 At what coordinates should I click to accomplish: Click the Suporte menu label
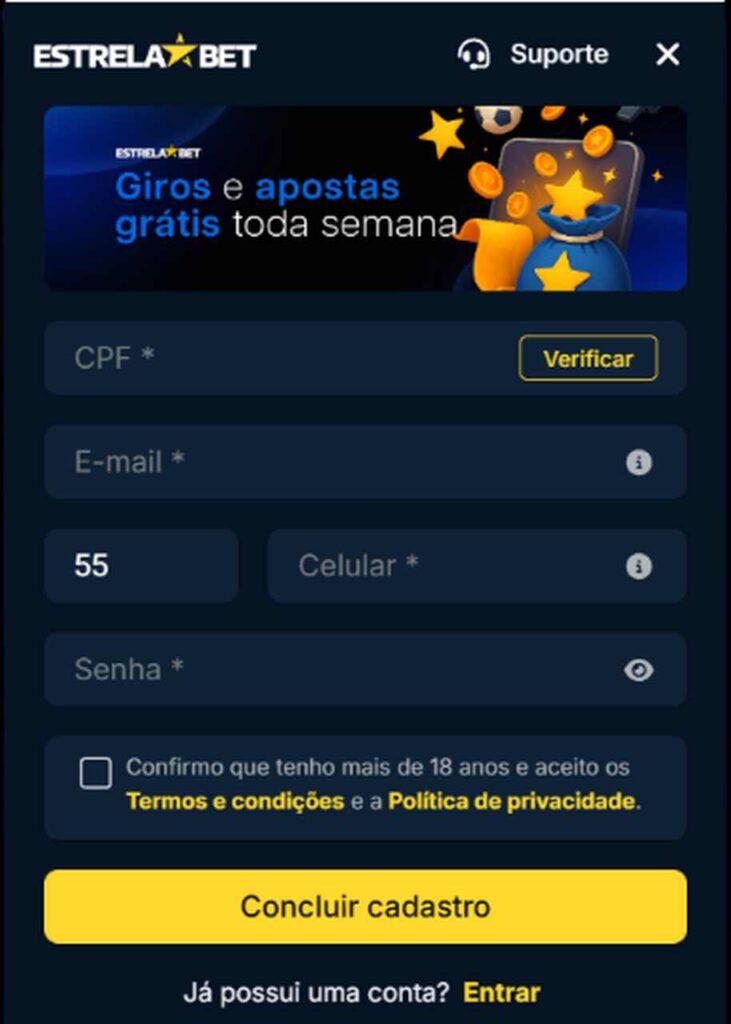click(x=560, y=55)
